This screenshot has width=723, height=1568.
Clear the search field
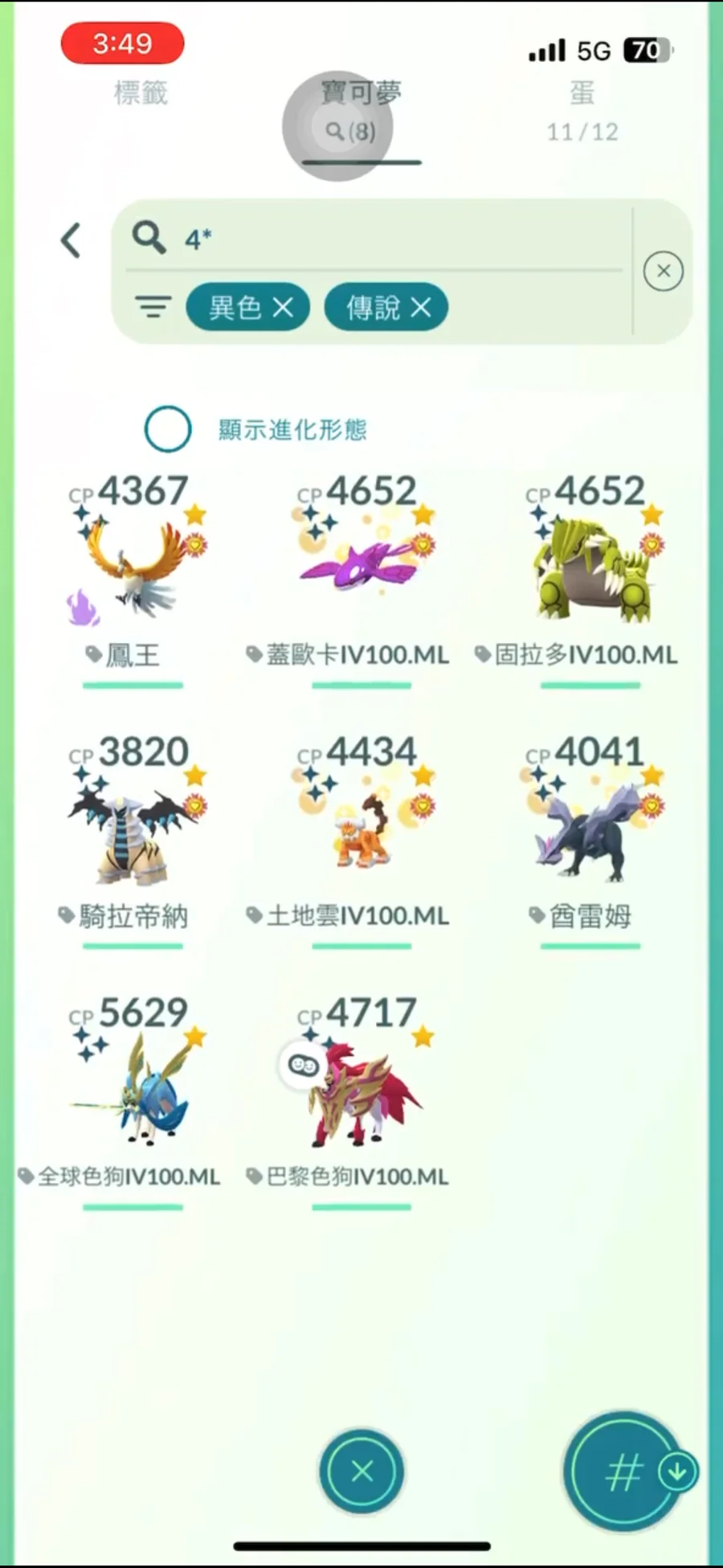coord(663,271)
